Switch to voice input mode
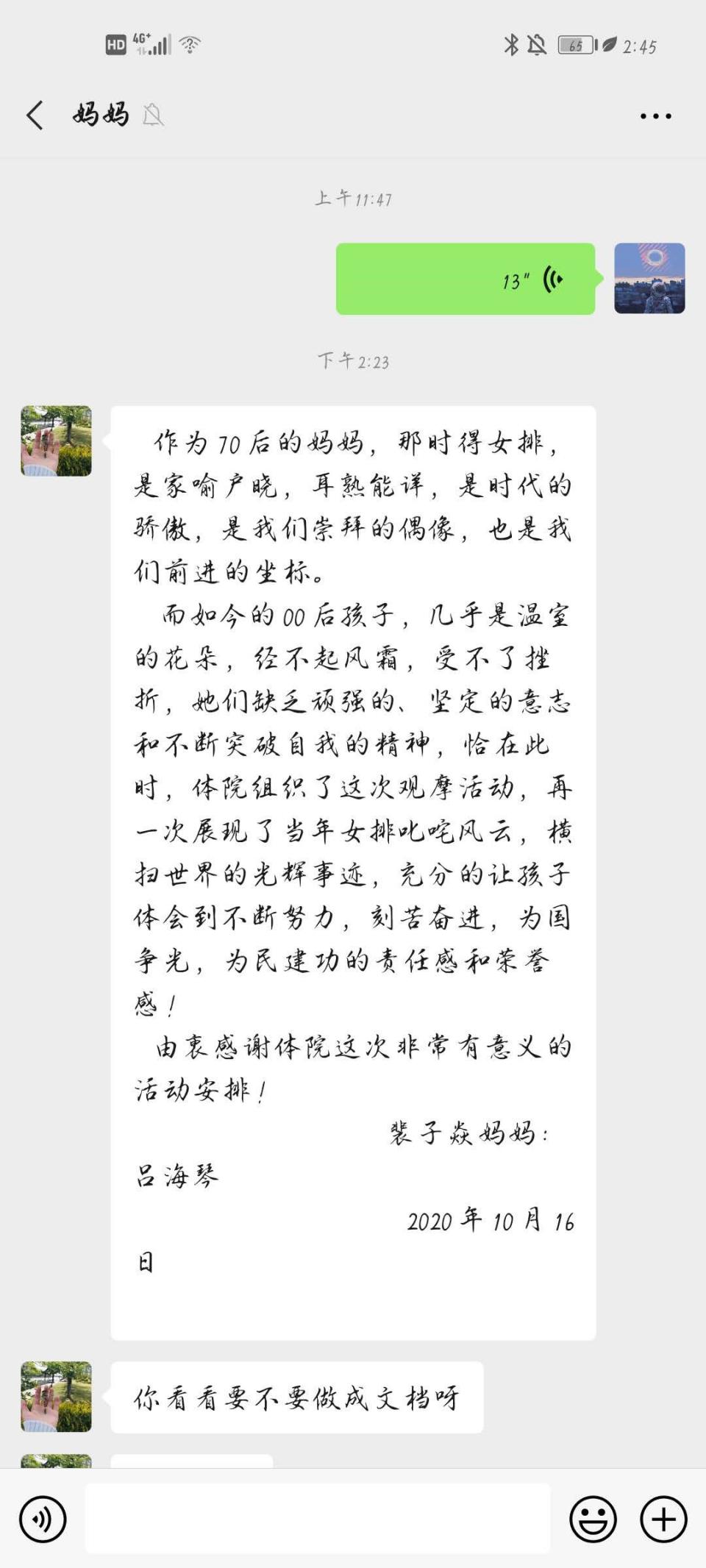Viewport: 706px width, 1568px height. click(x=43, y=1519)
